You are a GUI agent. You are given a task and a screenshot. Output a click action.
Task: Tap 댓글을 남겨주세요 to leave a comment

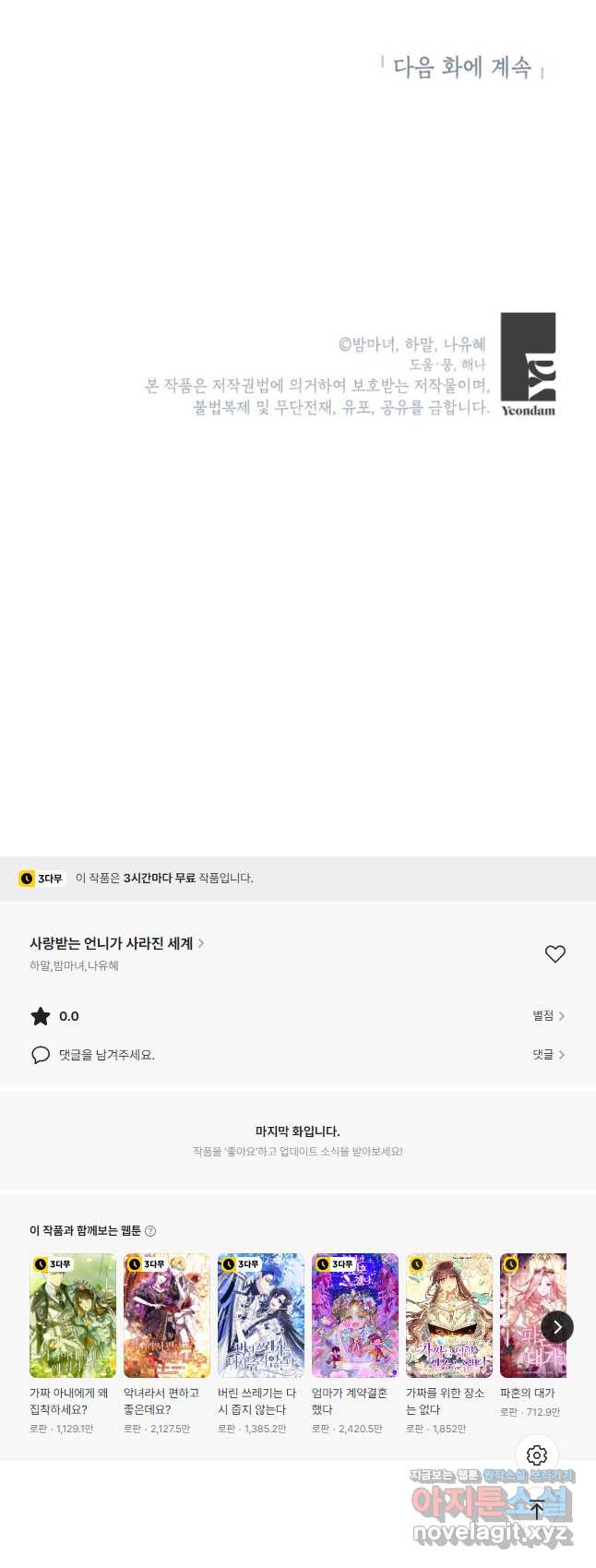pos(106,1055)
